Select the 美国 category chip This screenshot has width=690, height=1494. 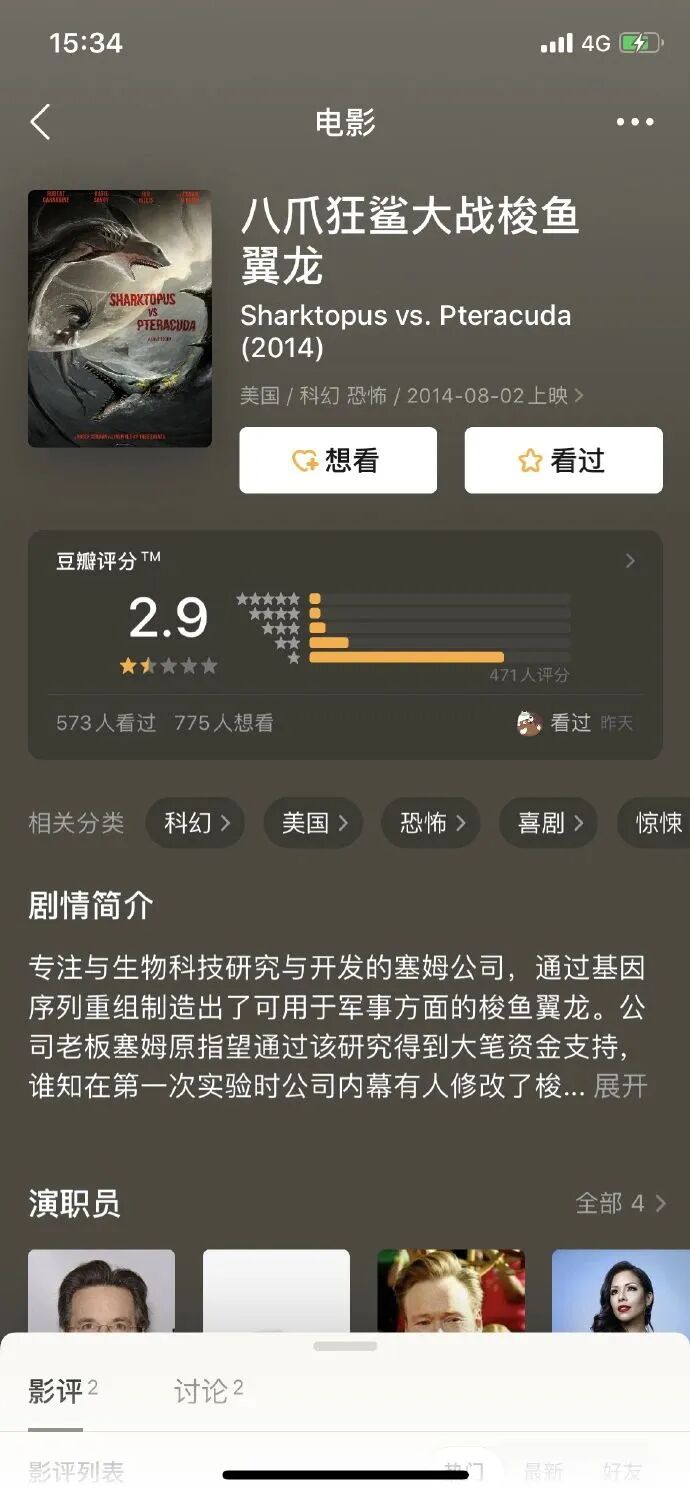pyautogui.click(x=314, y=823)
